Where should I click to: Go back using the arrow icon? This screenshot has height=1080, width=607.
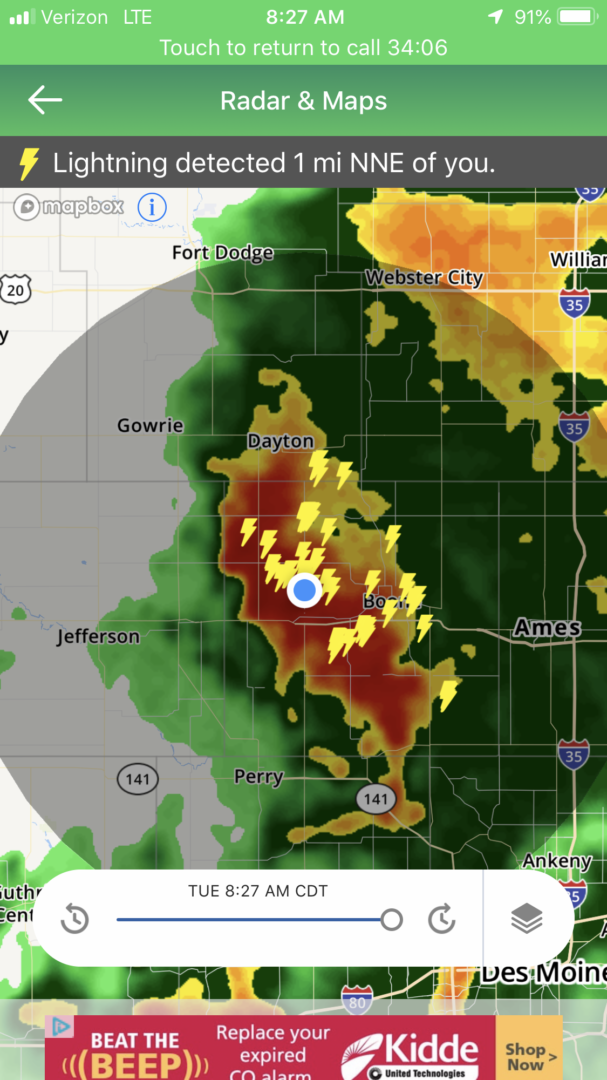[45, 100]
